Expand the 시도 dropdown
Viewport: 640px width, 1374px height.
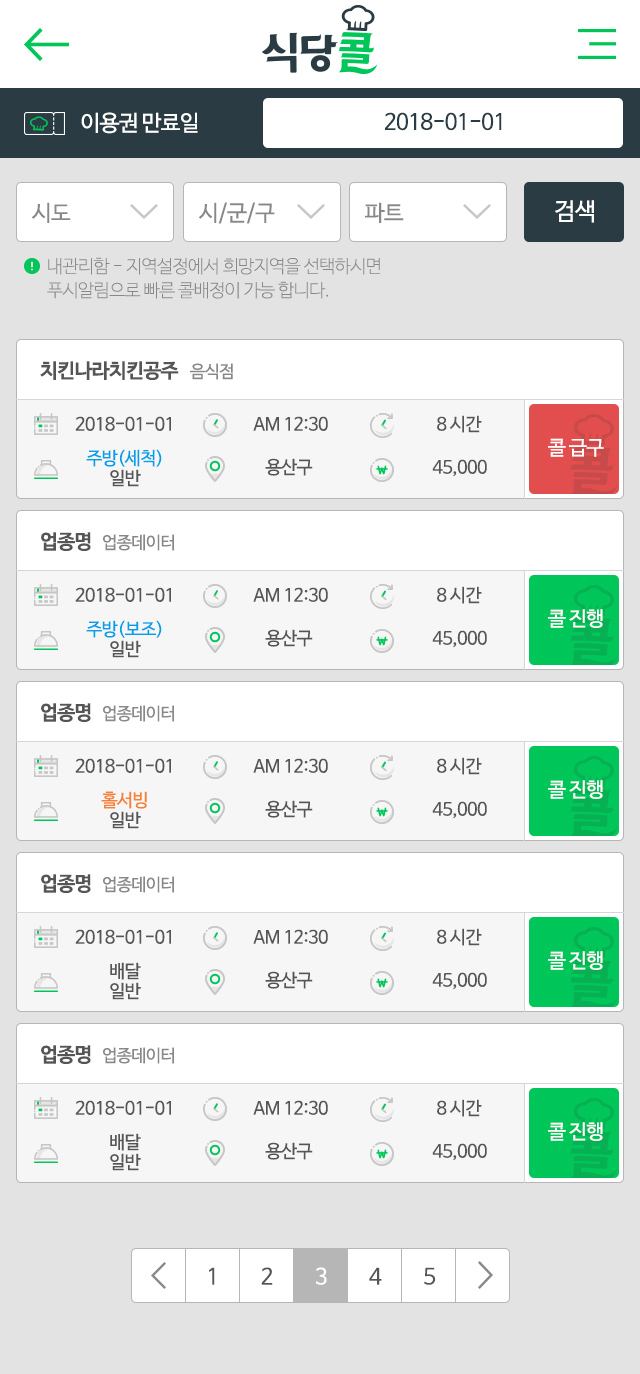pos(95,212)
